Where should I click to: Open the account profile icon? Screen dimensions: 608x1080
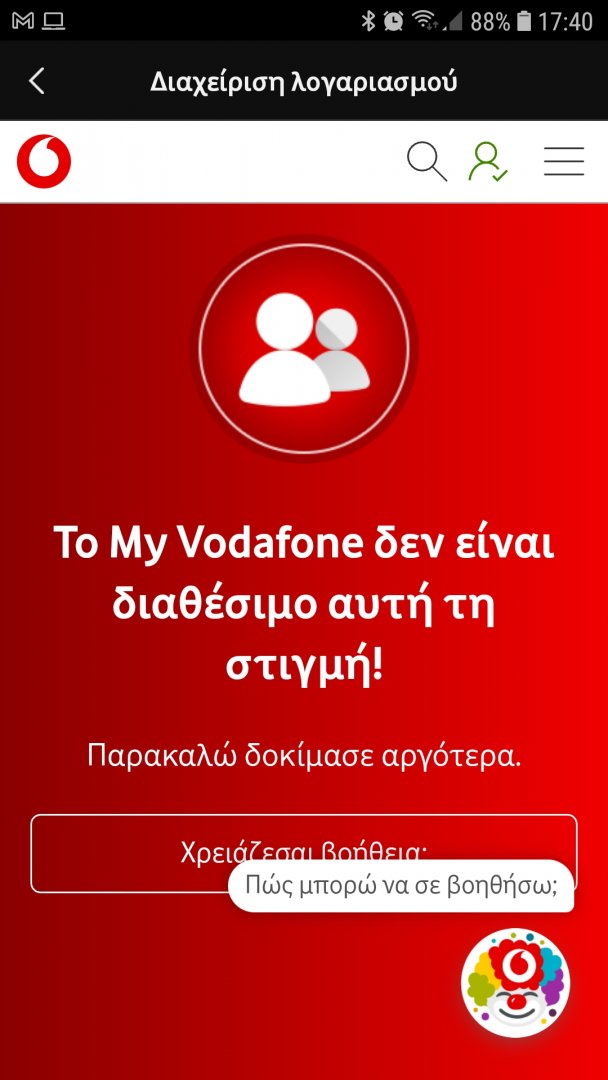[487, 161]
